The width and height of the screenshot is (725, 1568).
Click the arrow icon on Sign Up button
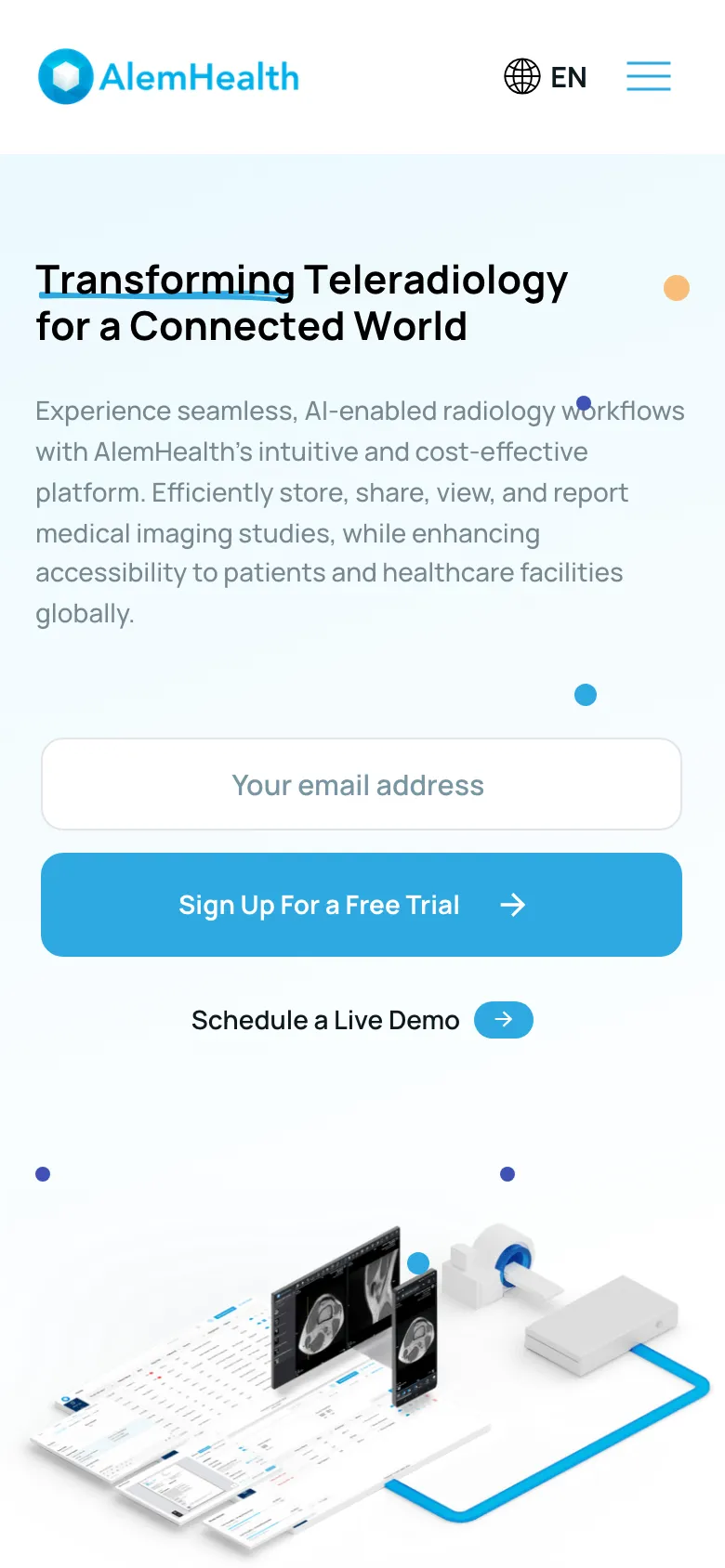(x=514, y=904)
